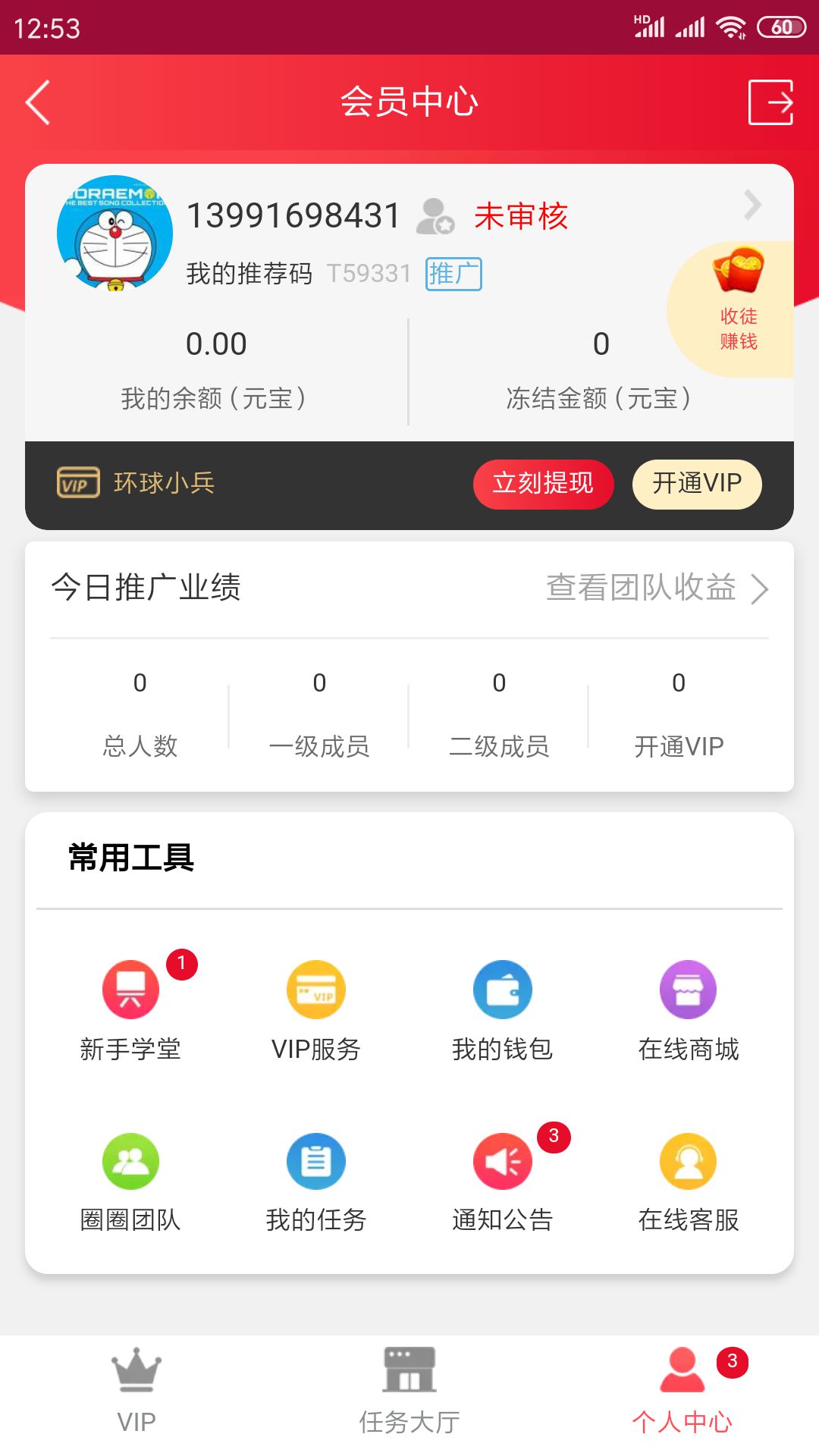This screenshot has height=1456, width=819.
Task: Open 通知公告 announcement icon
Action: [x=502, y=1160]
